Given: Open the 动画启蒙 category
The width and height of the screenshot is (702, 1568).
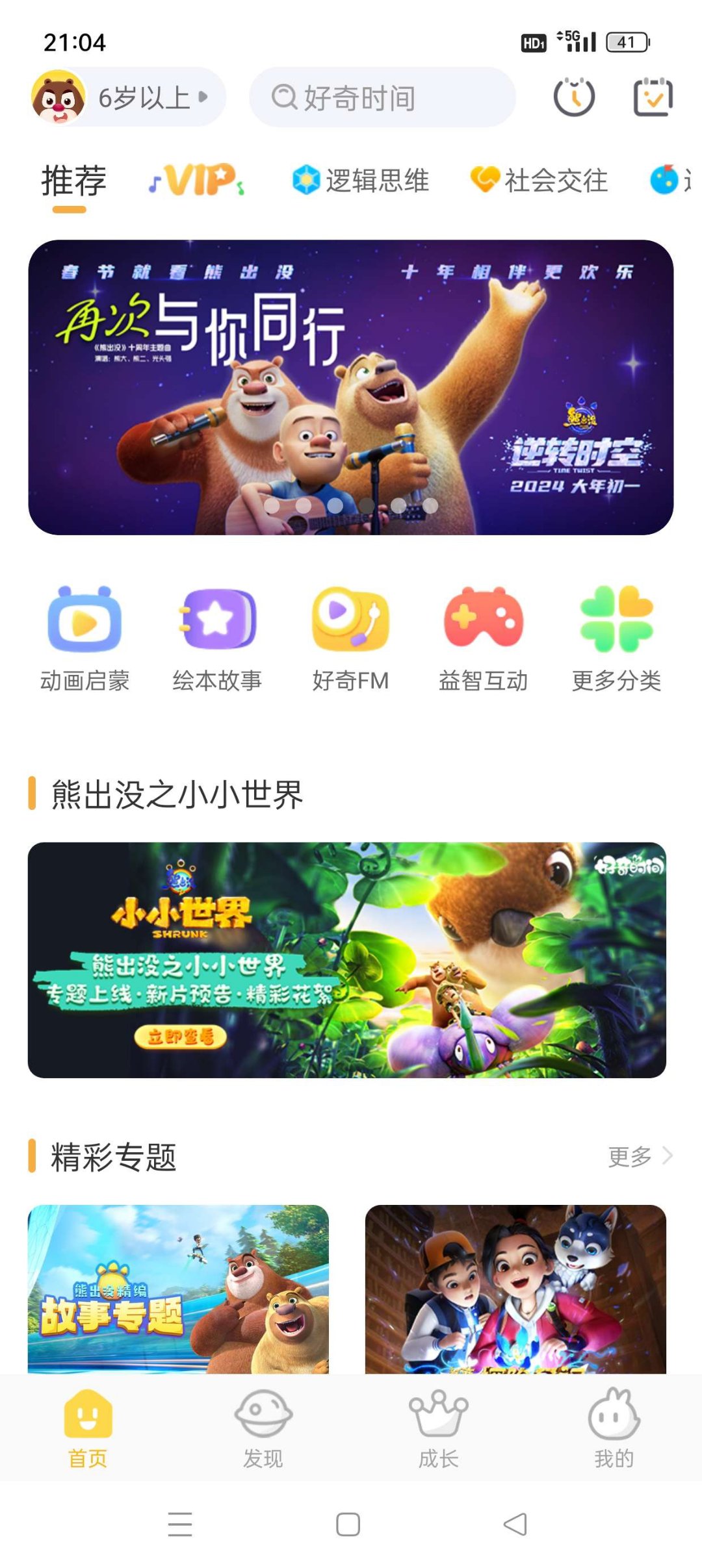Looking at the screenshot, I should click(x=84, y=638).
